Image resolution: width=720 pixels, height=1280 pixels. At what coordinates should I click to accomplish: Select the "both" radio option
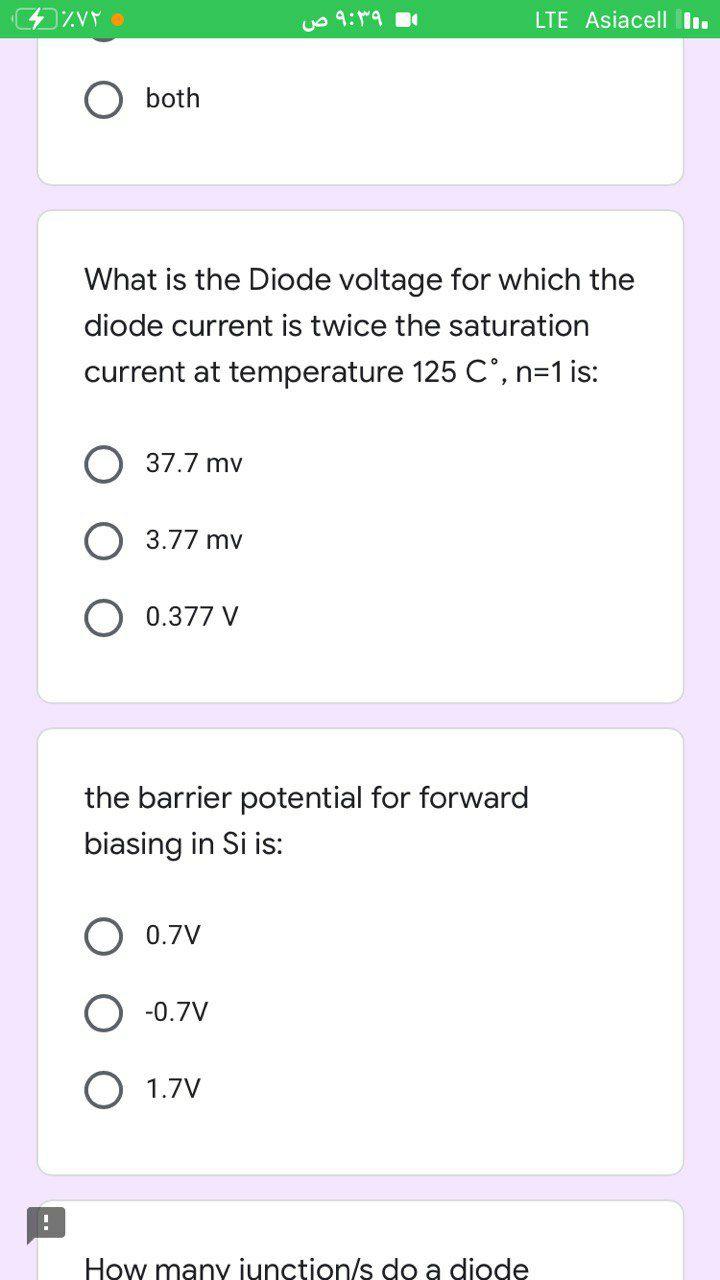click(x=104, y=99)
